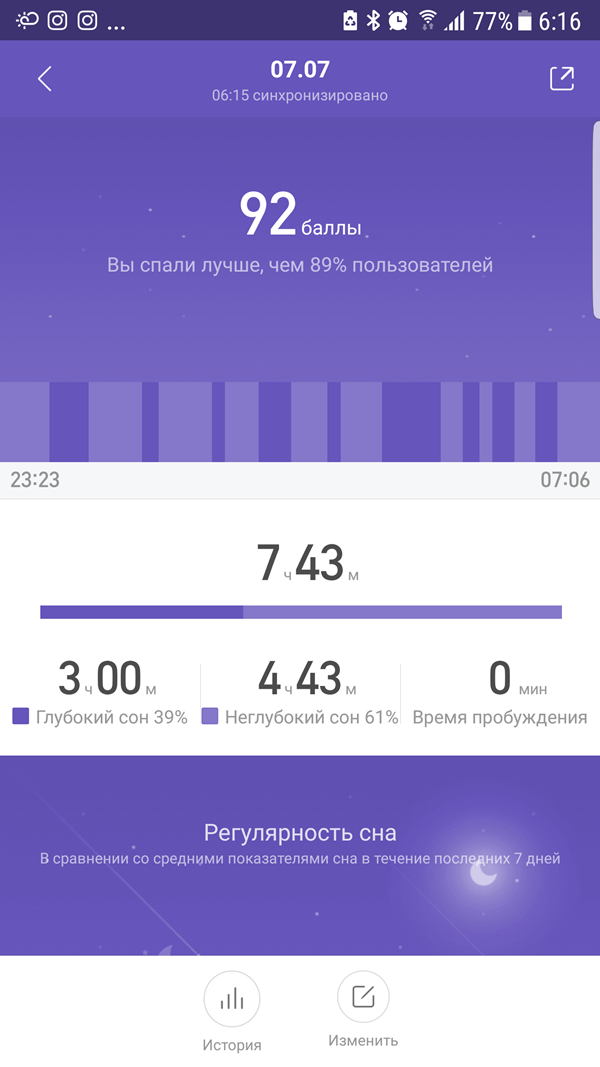Image resolution: width=600 pixels, height=1067 pixels.
Task: Share the sleep report for 07.07
Action: coord(562,80)
